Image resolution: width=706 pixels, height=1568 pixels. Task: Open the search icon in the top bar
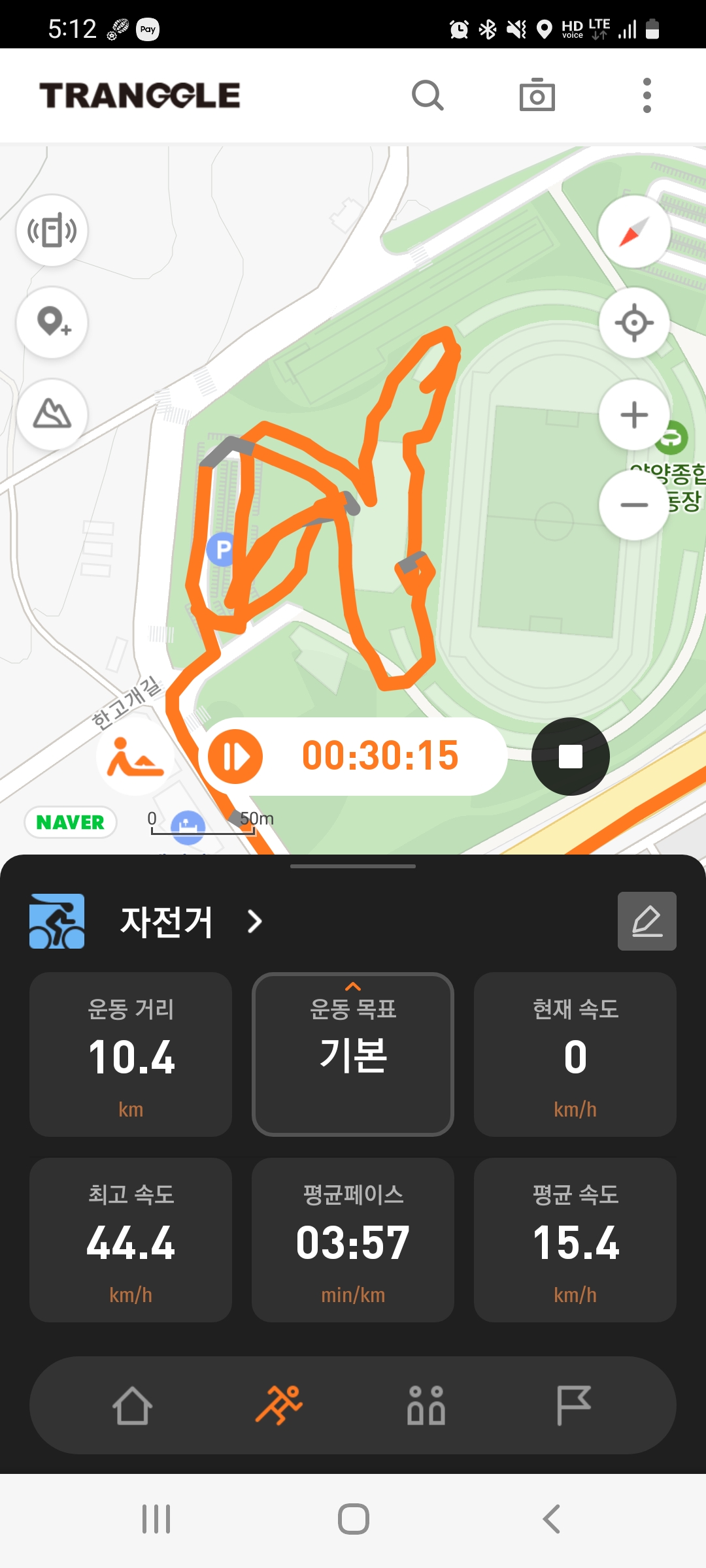[x=428, y=95]
